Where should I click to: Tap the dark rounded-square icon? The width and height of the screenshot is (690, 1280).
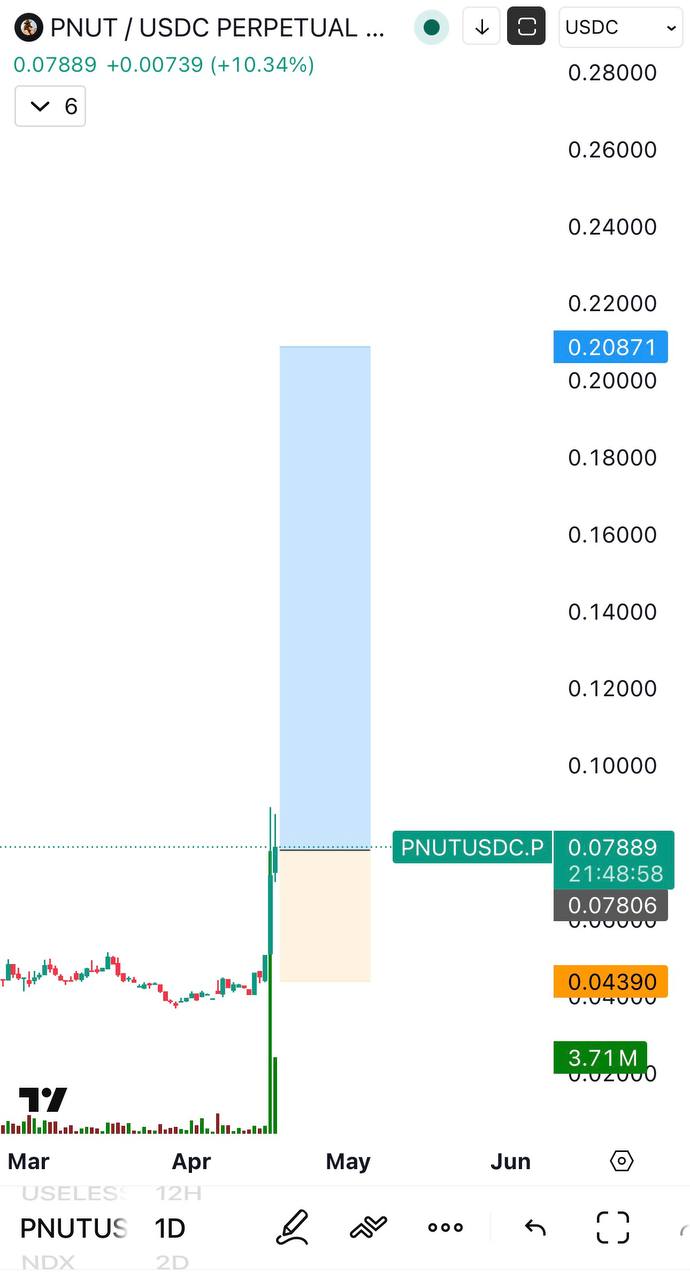coord(526,28)
